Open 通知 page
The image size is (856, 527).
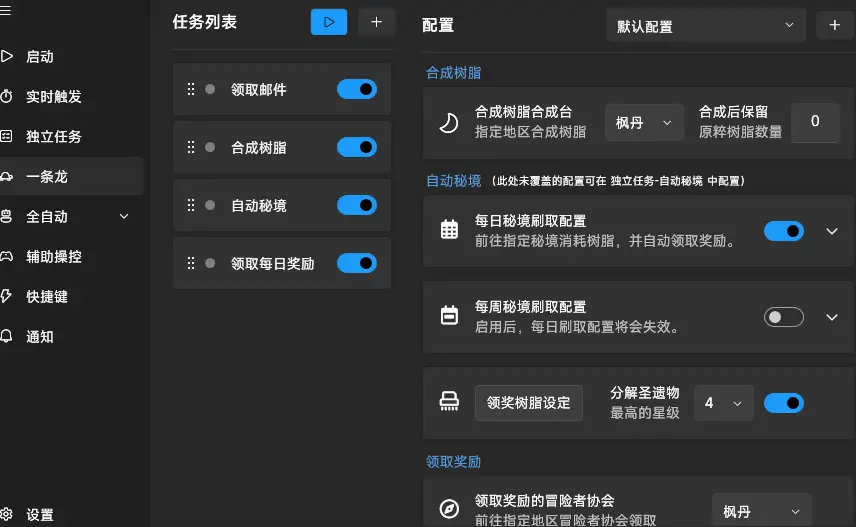[x=40, y=337]
